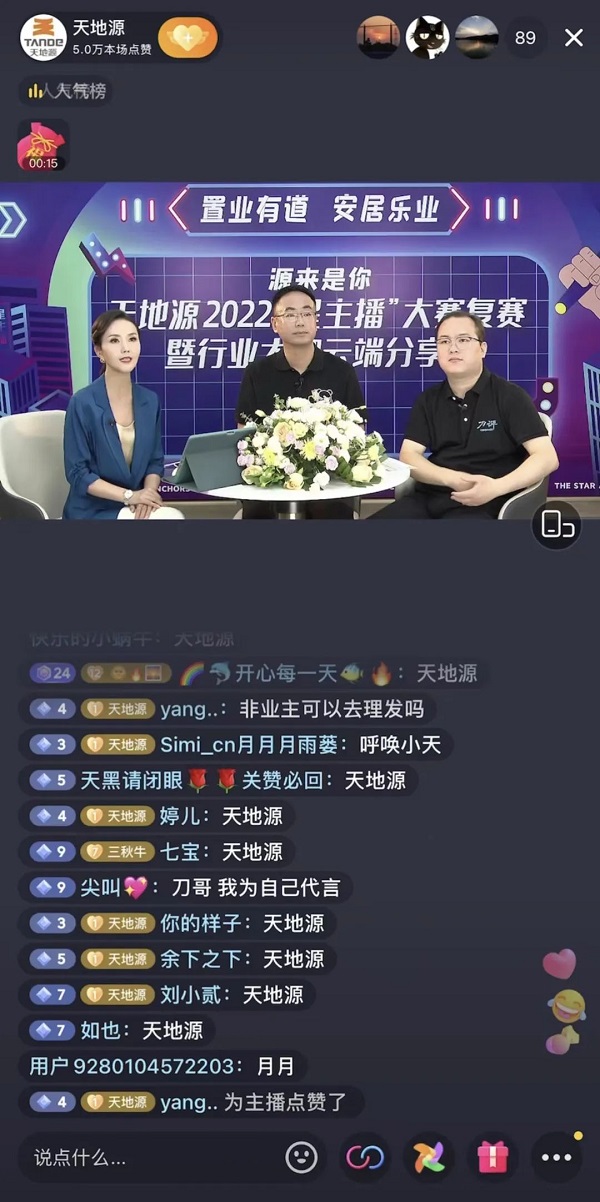The height and width of the screenshot is (1202, 600).
Task: Open the colorful pinwheel icon
Action: 429,1158
